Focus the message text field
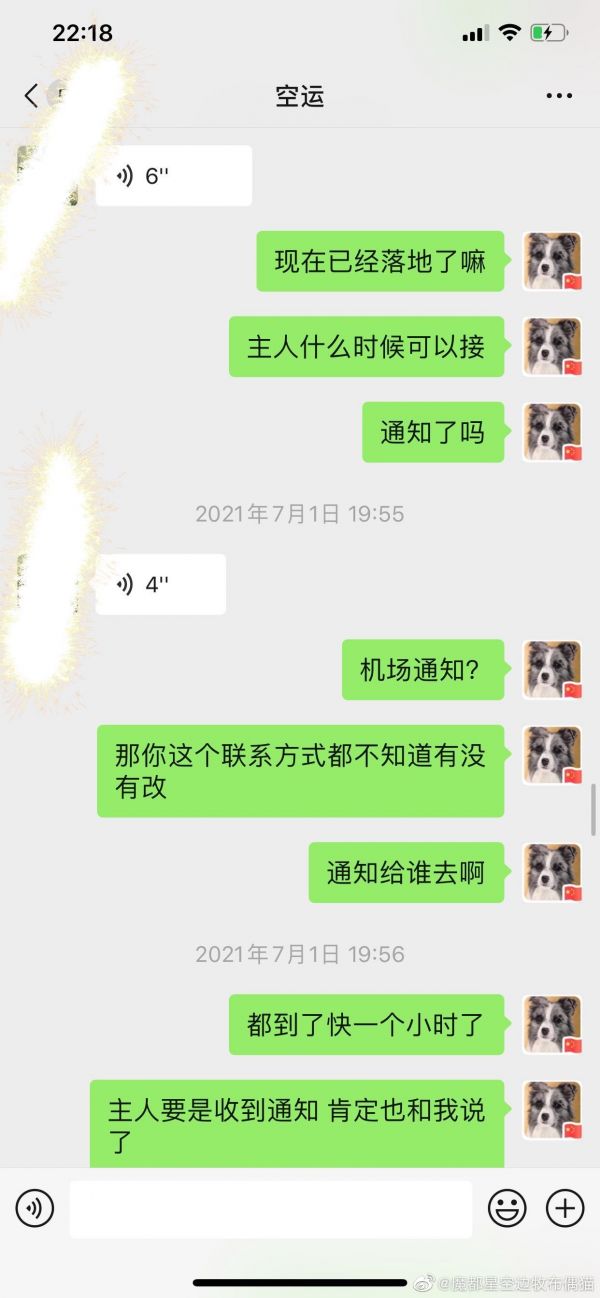The height and width of the screenshot is (1298, 600). point(270,1208)
